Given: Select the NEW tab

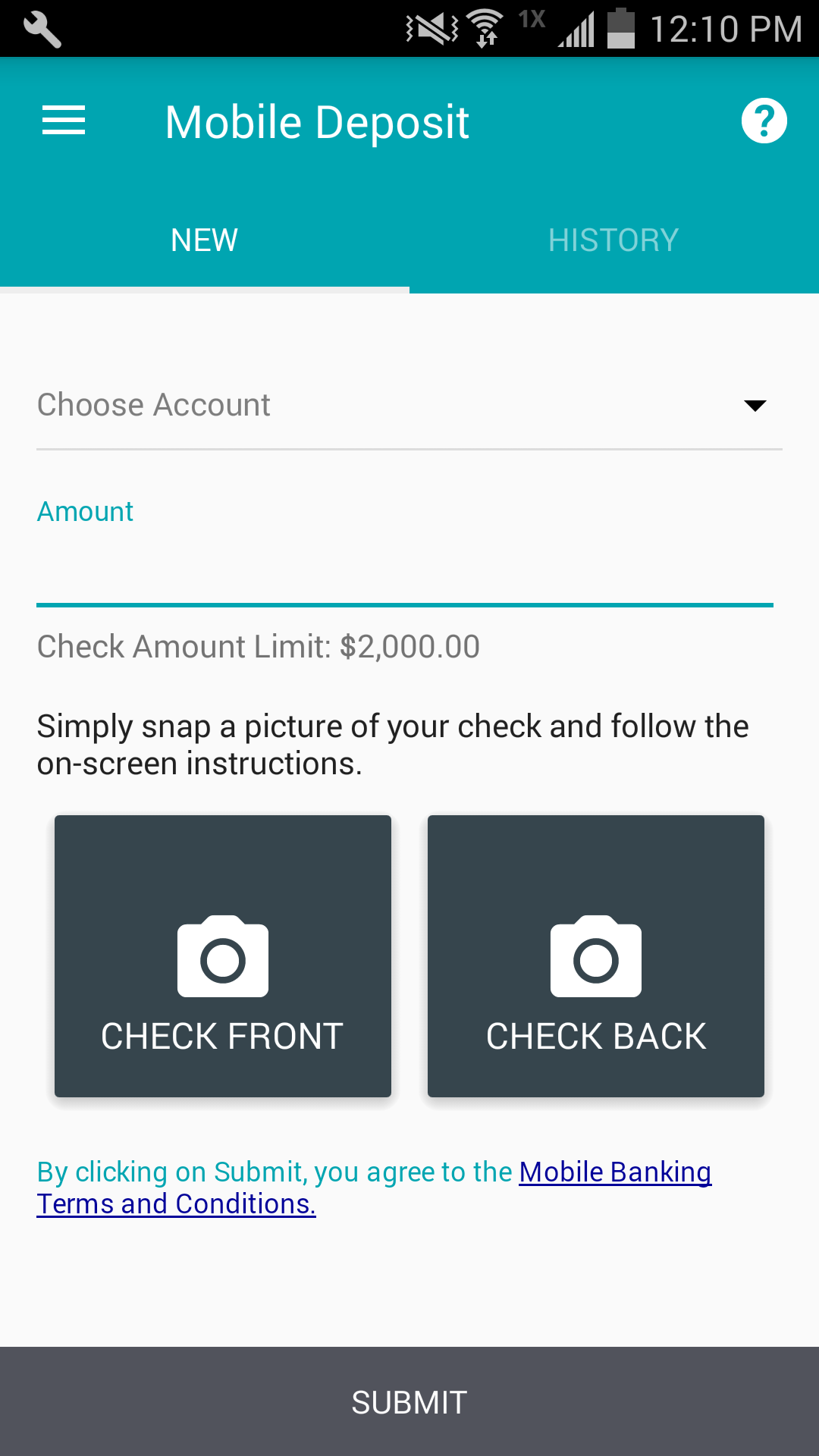Looking at the screenshot, I should click(x=204, y=239).
